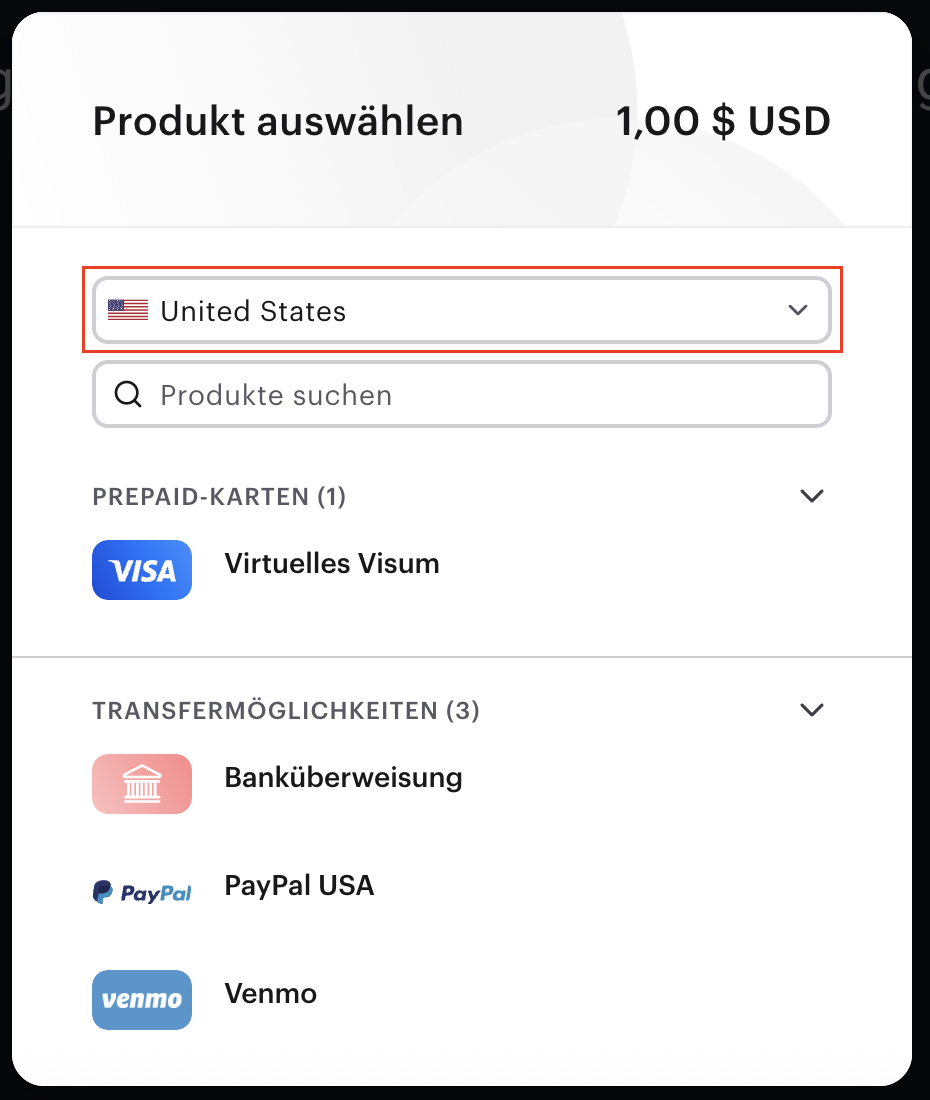Open the United States country dropdown
The image size is (930, 1100).
(x=461, y=311)
